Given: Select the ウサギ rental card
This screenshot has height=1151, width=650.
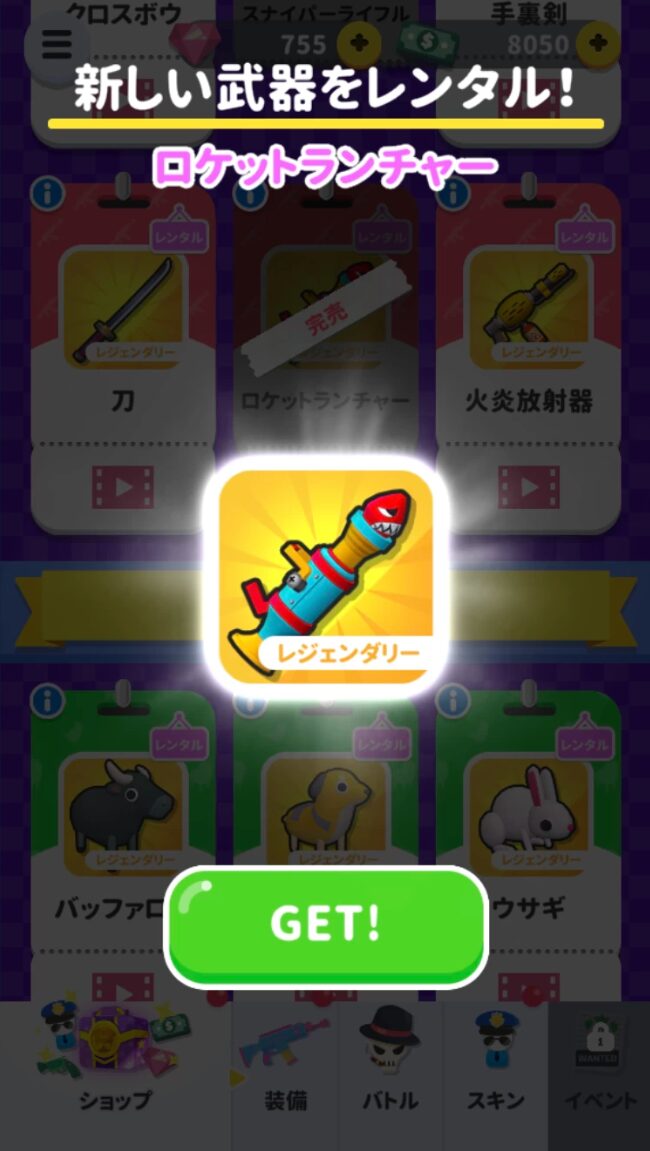Looking at the screenshot, I should pos(528,800).
